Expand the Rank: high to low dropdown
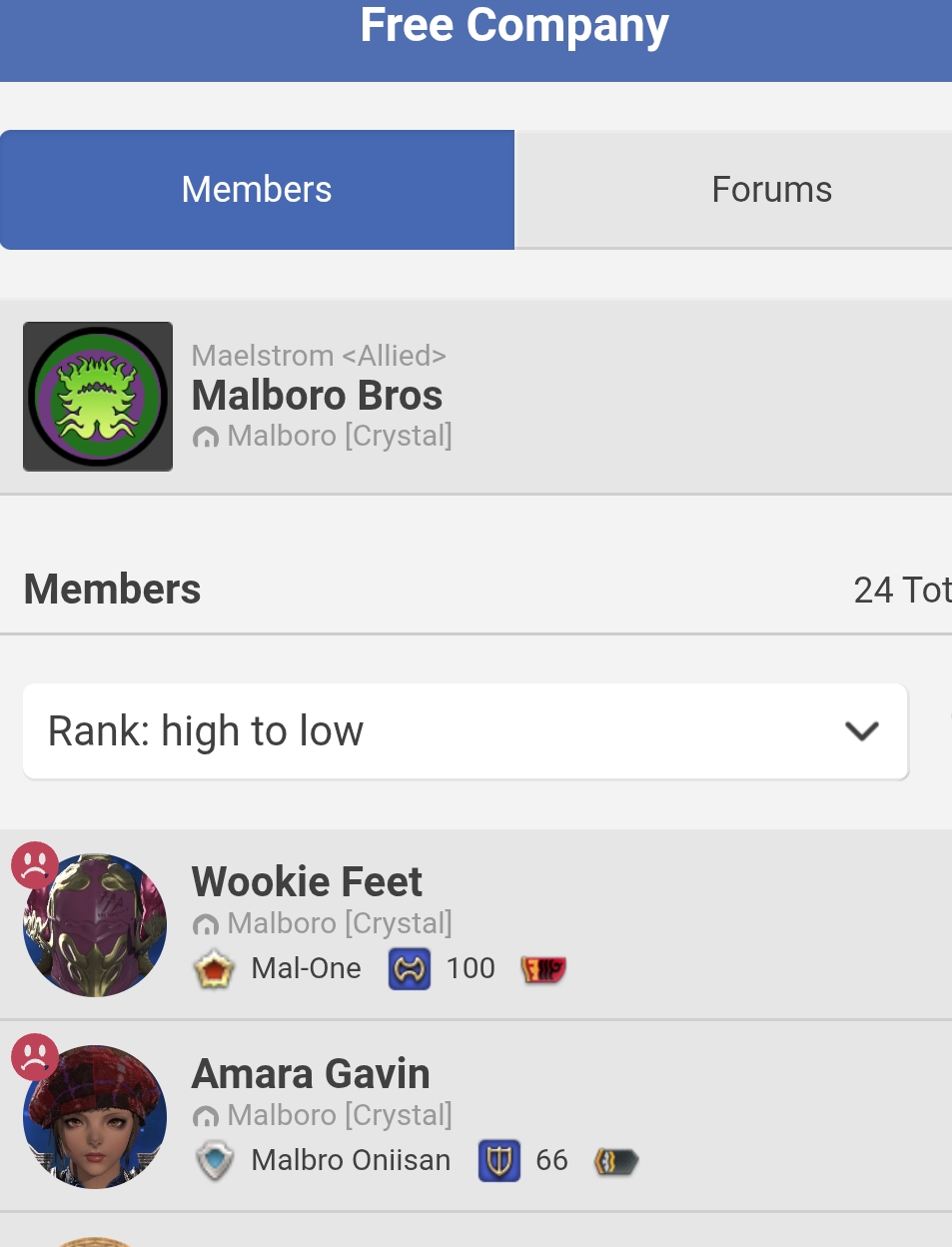This screenshot has height=1247, width=952. [x=465, y=731]
